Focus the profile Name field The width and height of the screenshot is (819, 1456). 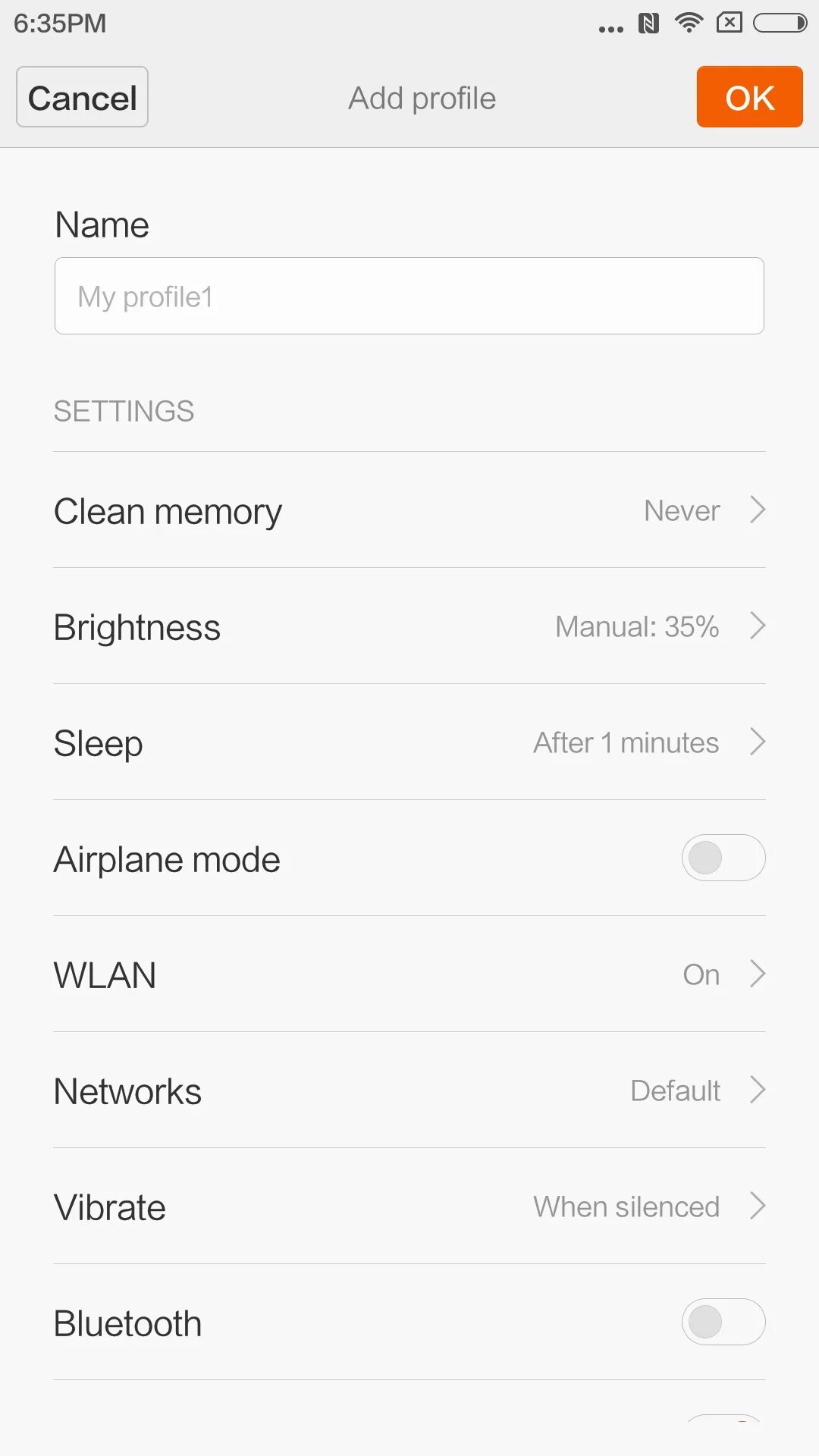(x=409, y=296)
